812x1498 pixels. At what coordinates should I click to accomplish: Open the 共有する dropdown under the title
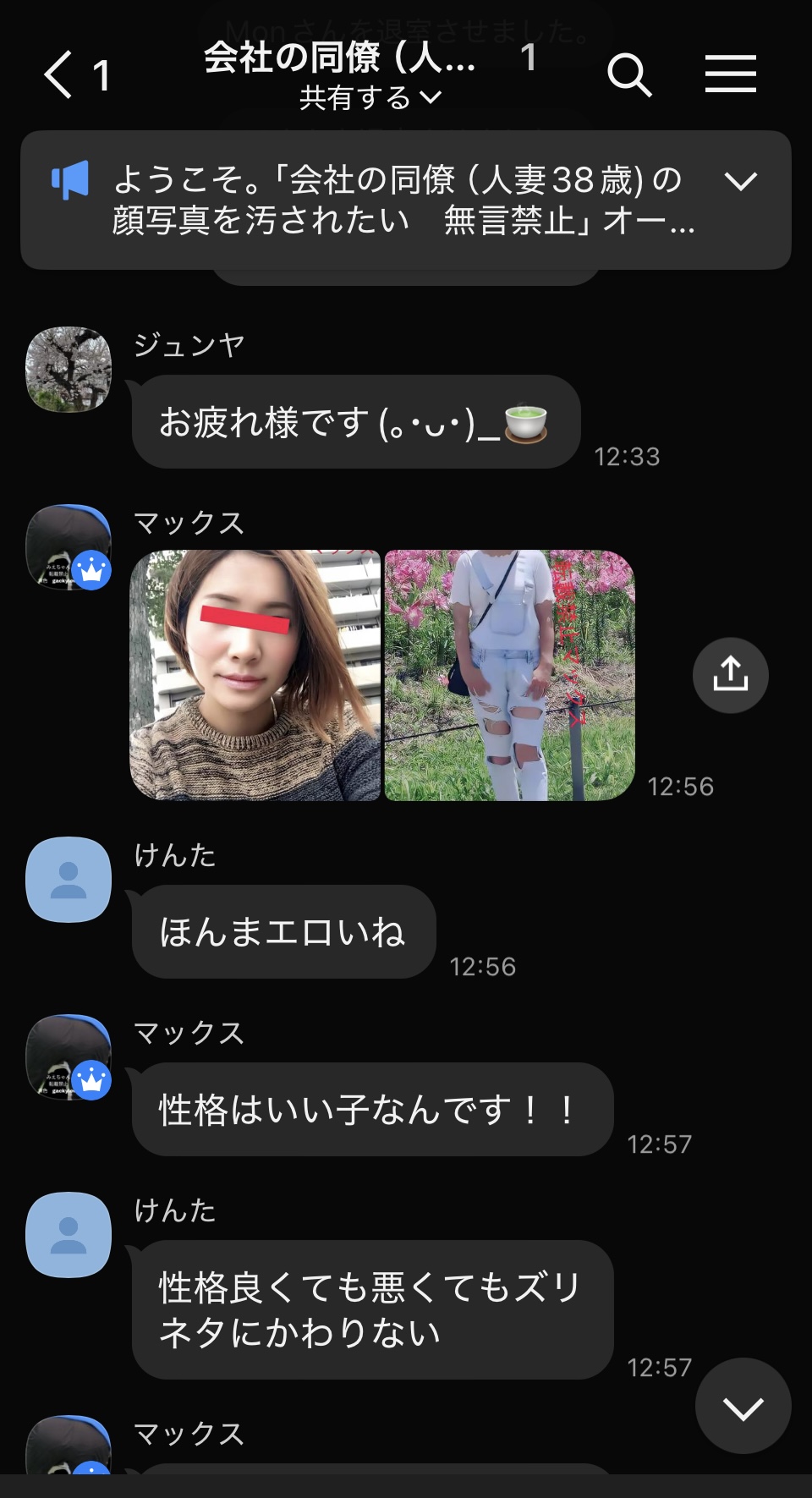[364, 100]
